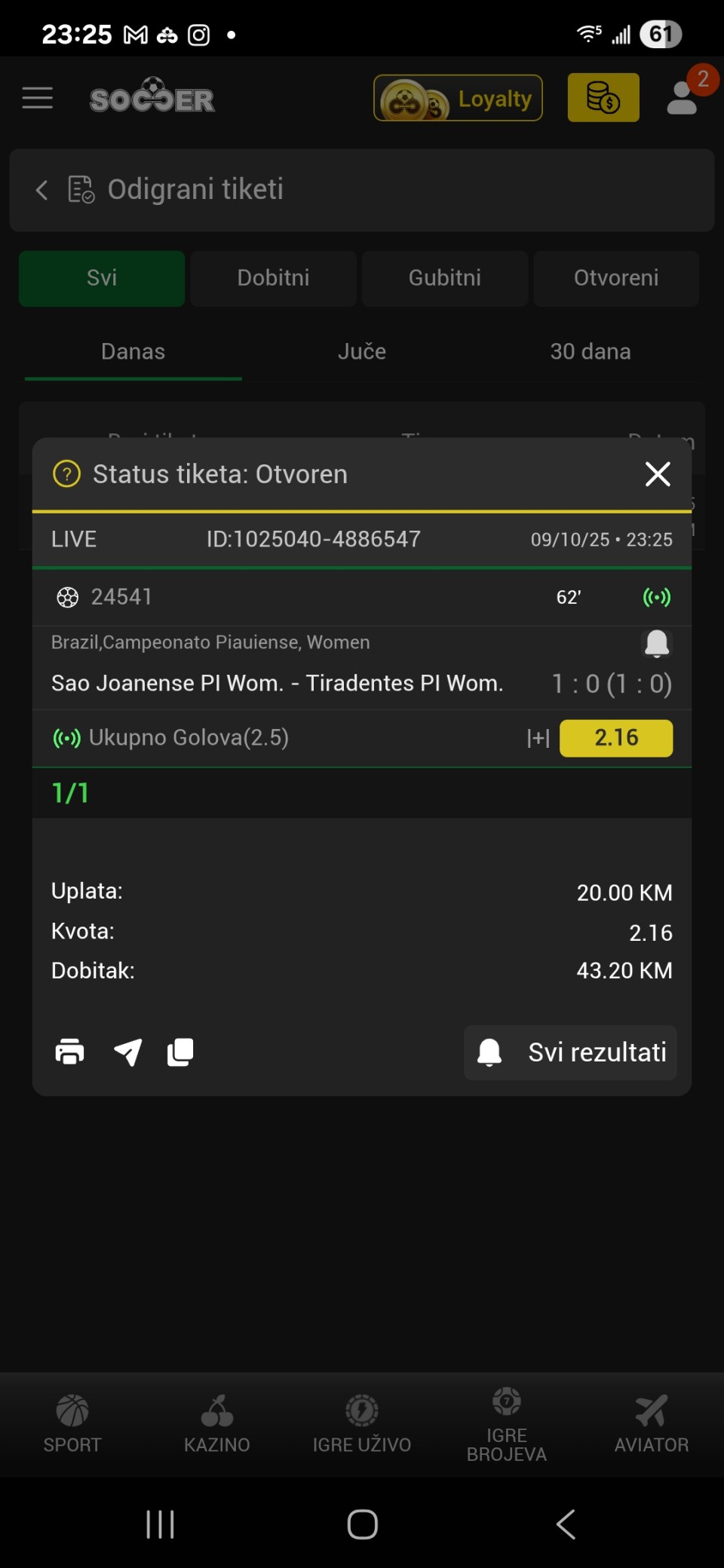
Task: Open the Loyalty program
Action: [458, 98]
